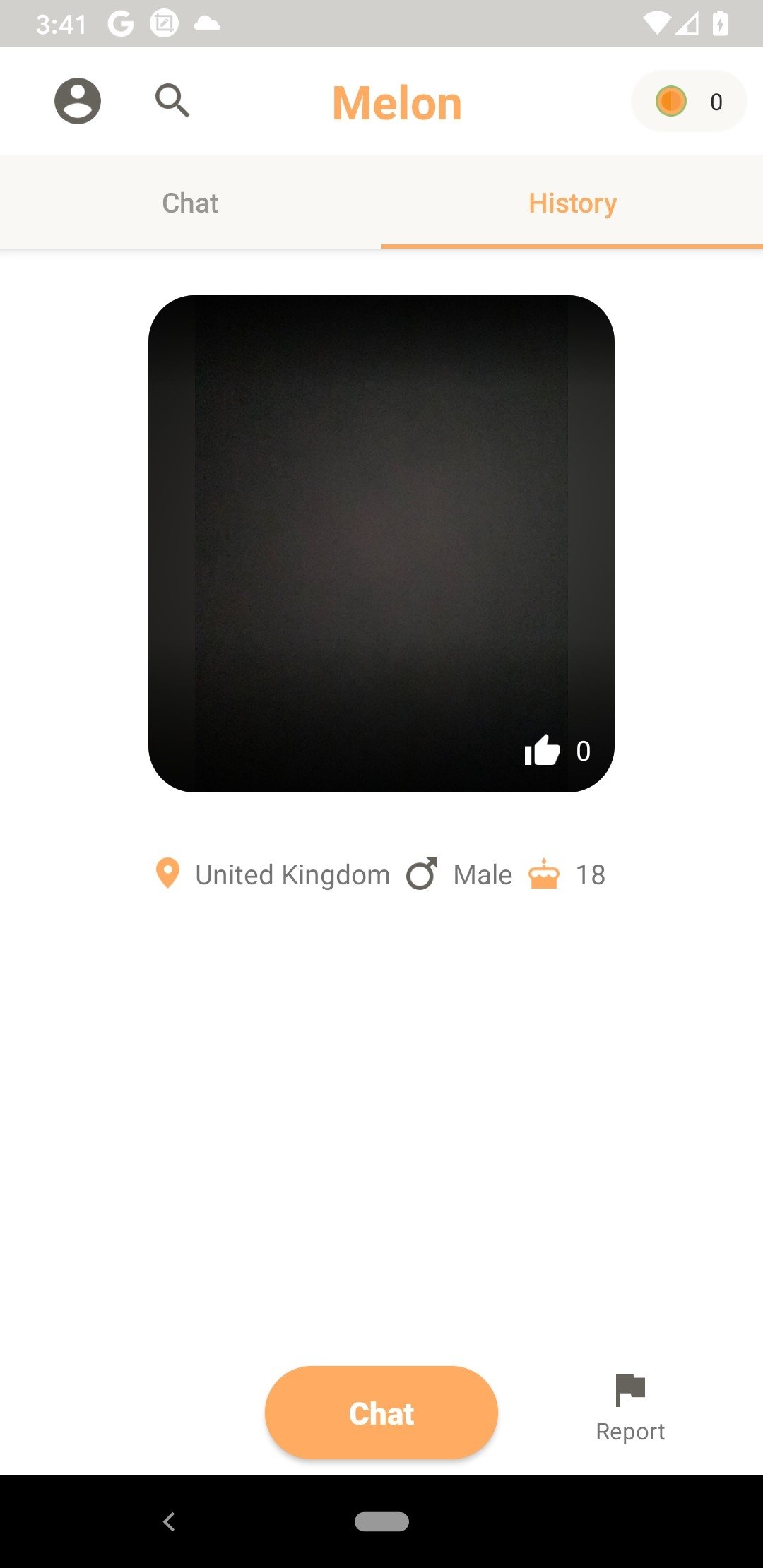The width and height of the screenshot is (763, 1568).
Task: Open the search magnifier
Action: point(172,101)
